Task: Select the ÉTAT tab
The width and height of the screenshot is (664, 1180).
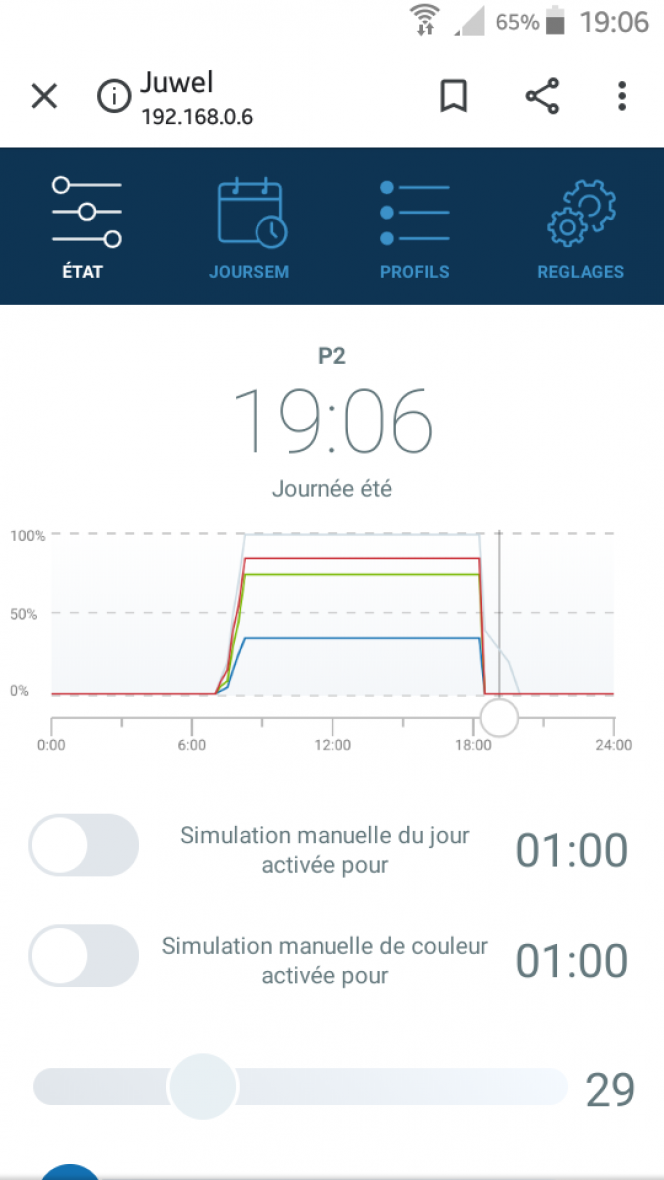Action: point(82,228)
